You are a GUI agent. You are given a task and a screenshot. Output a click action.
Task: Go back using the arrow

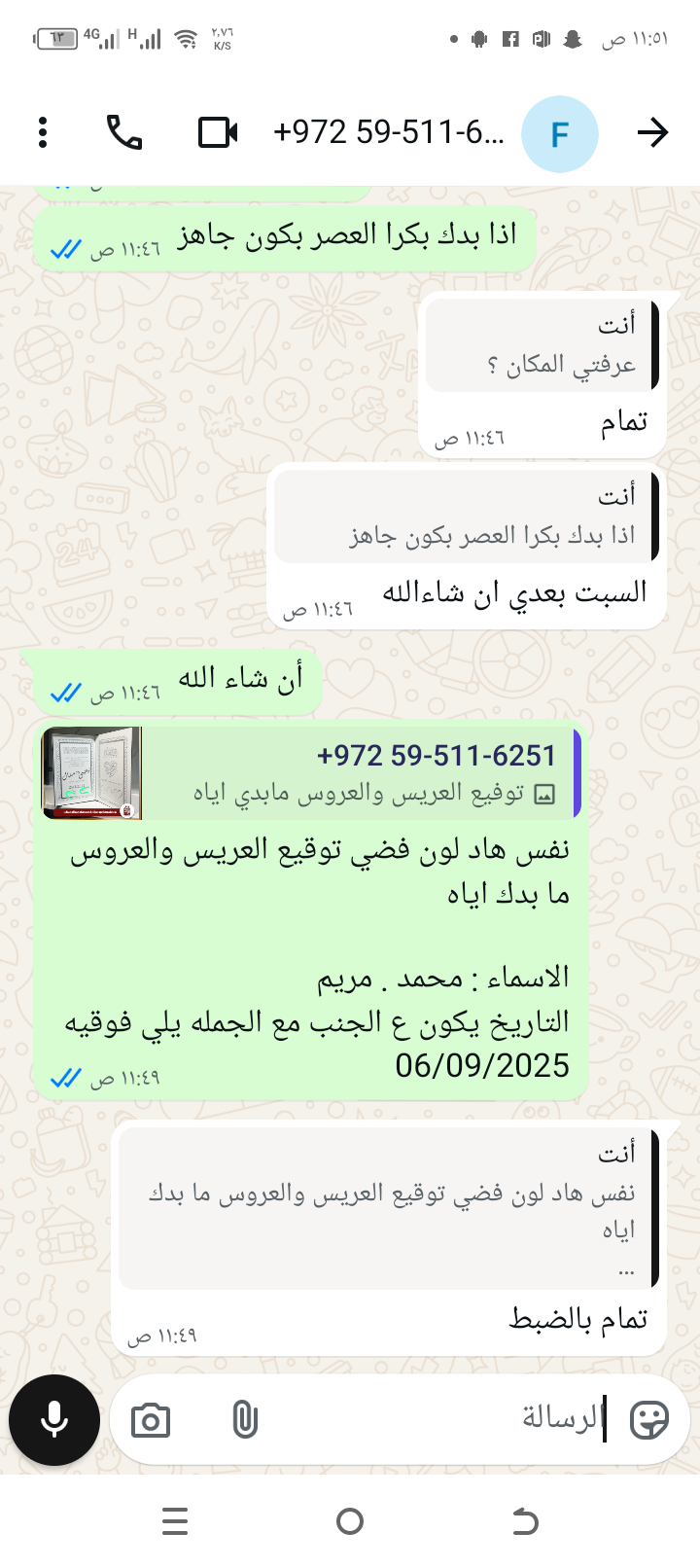652,132
